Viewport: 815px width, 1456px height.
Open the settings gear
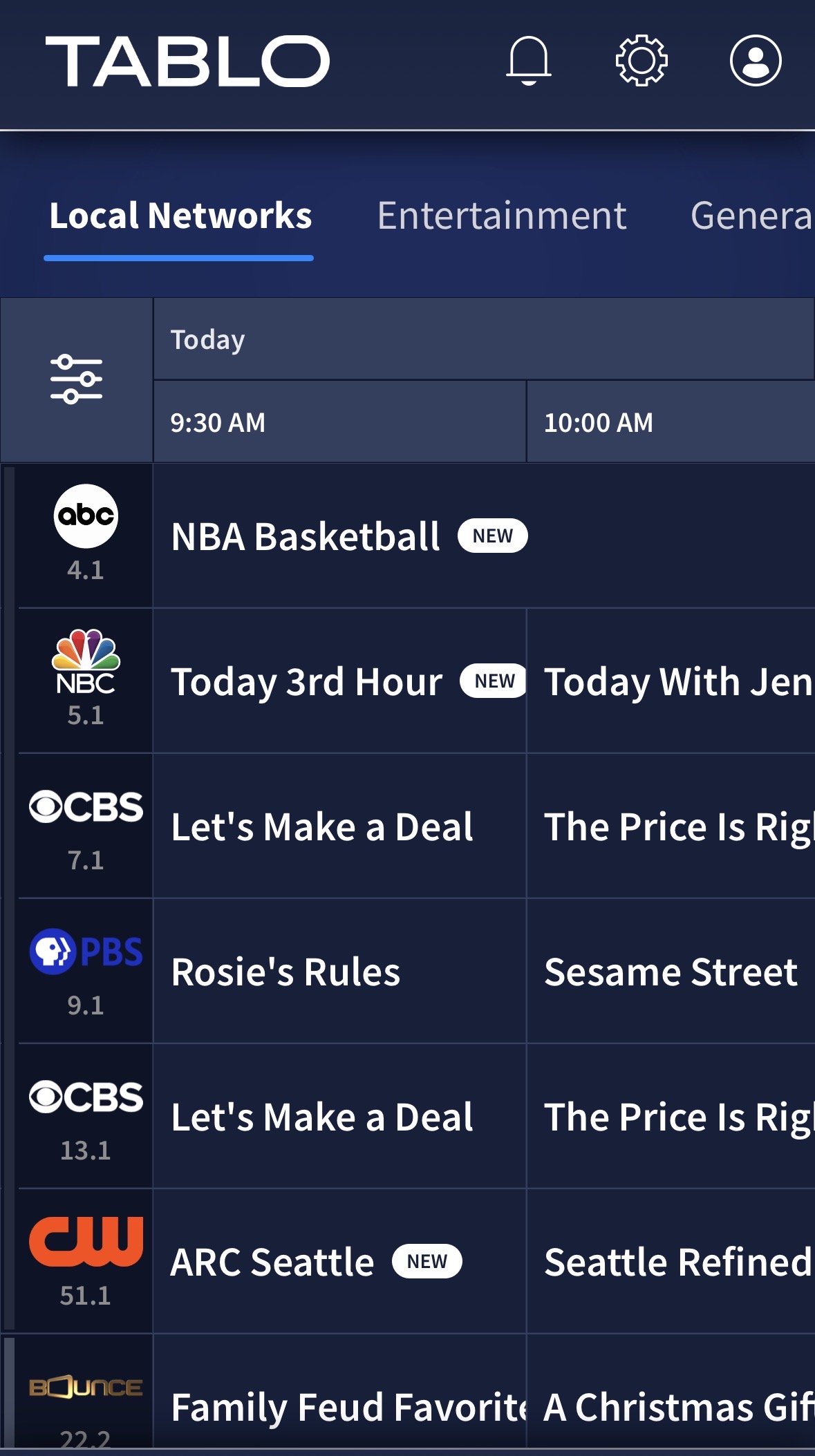pos(641,61)
